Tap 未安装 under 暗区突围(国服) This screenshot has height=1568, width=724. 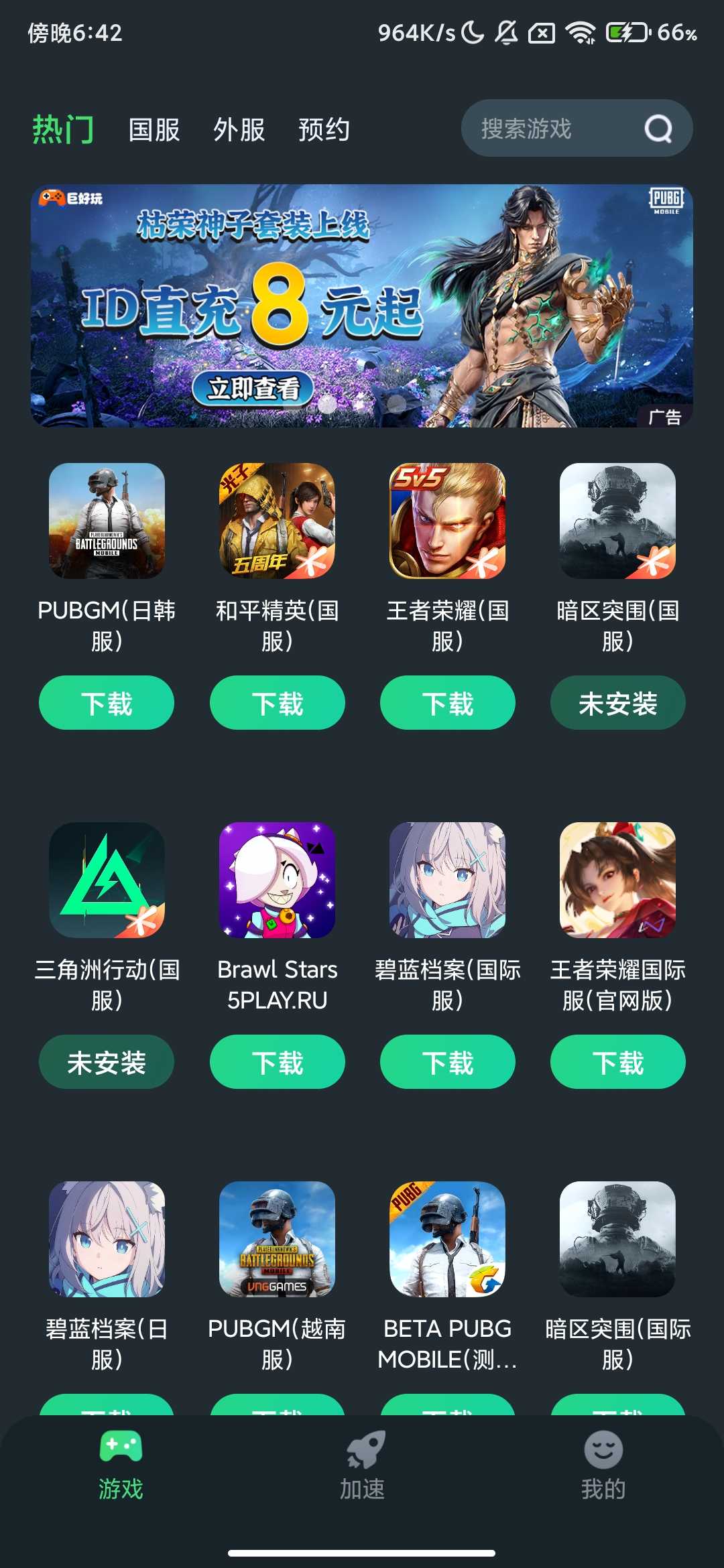[617, 703]
